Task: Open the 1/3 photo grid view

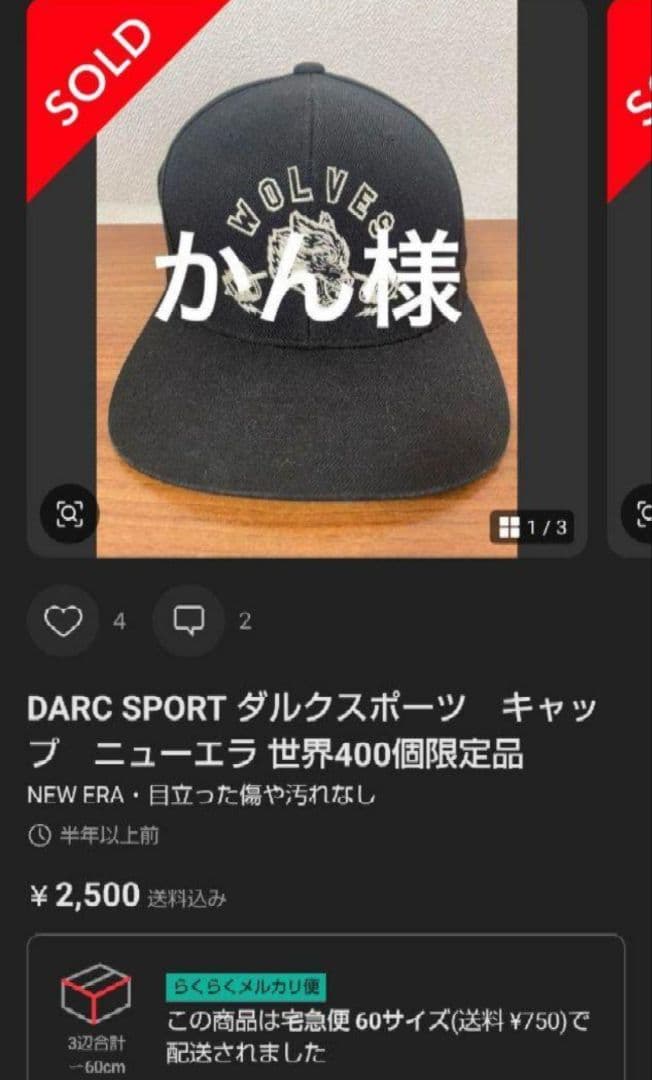Action: [x=533, y=527]
